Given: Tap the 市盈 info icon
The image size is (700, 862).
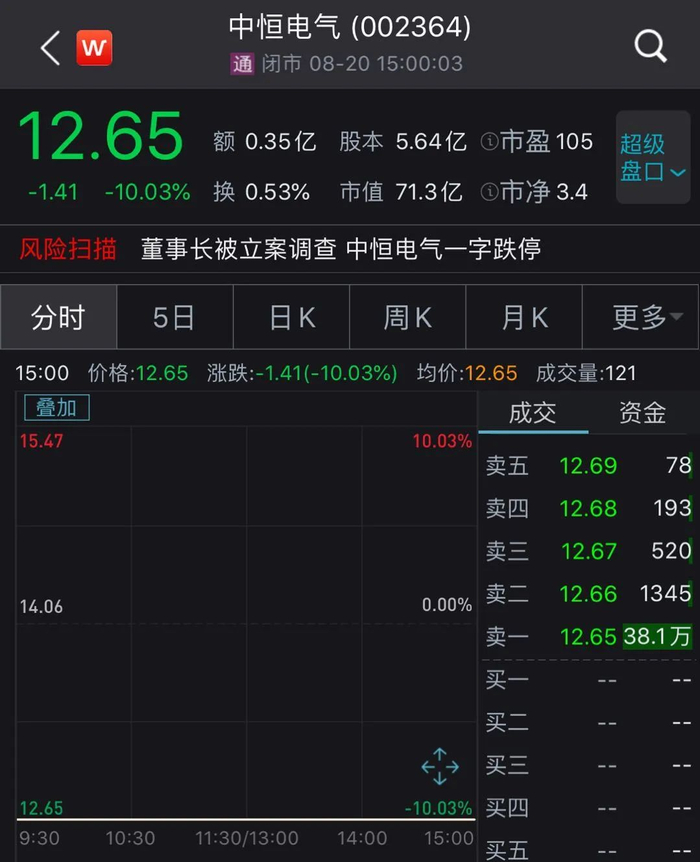Looking at the screenshot, I should click(x=489, y=142).
